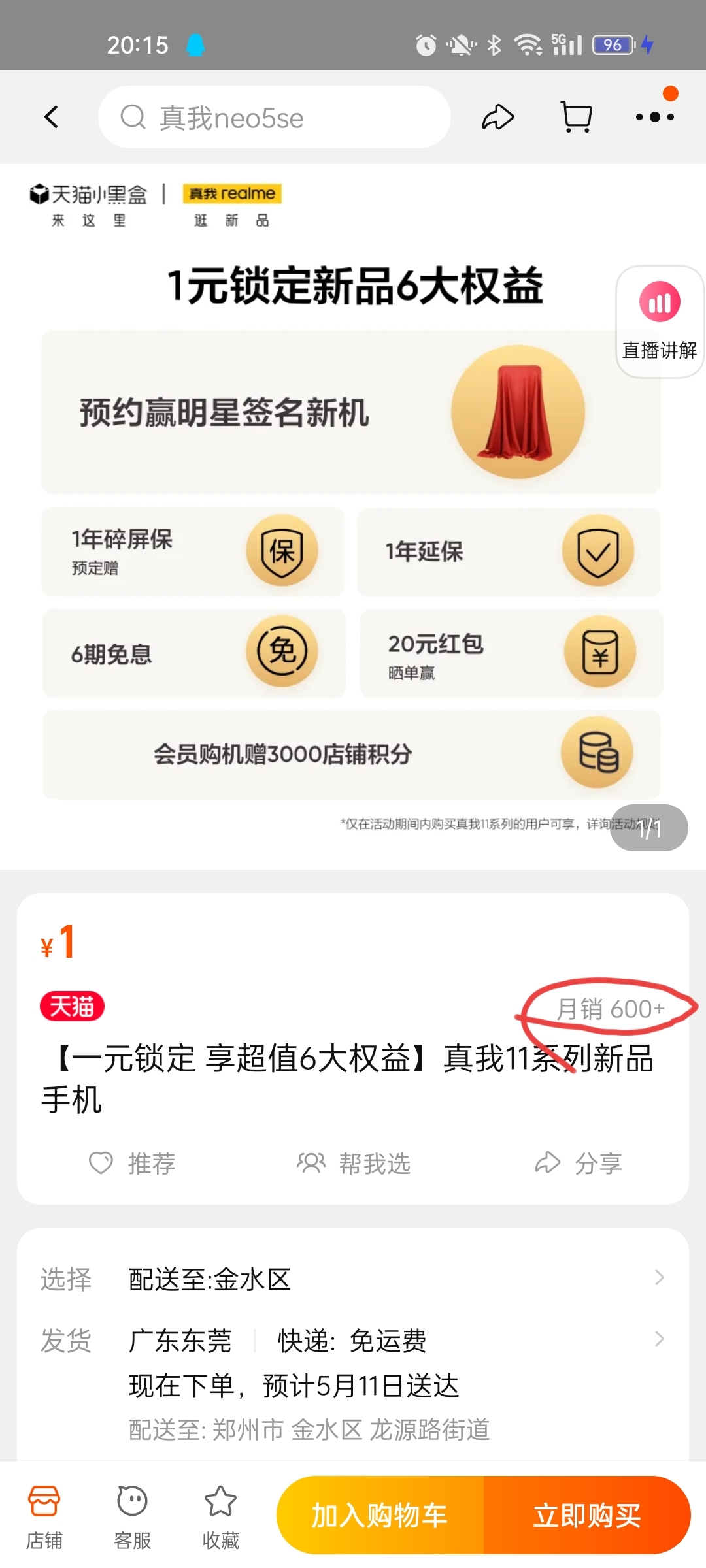Open the three-dot overflow menu

coord(654,118)
